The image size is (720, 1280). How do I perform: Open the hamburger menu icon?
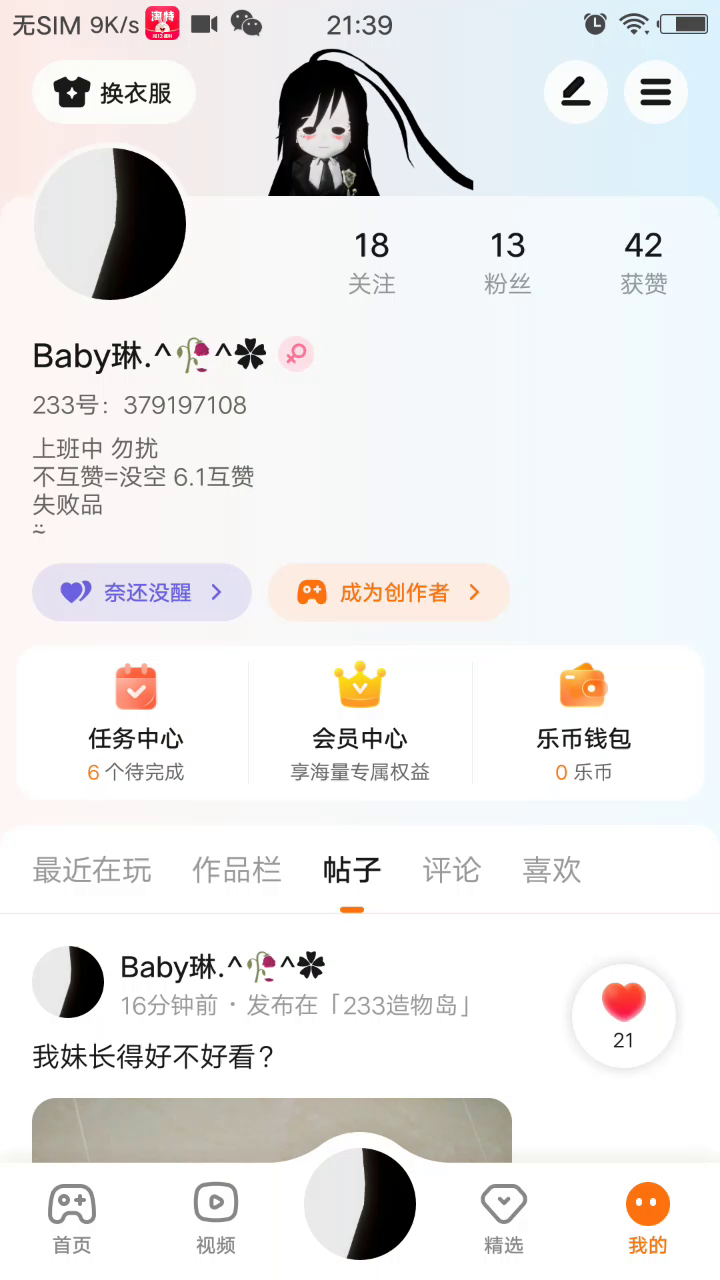pos(655,93)
